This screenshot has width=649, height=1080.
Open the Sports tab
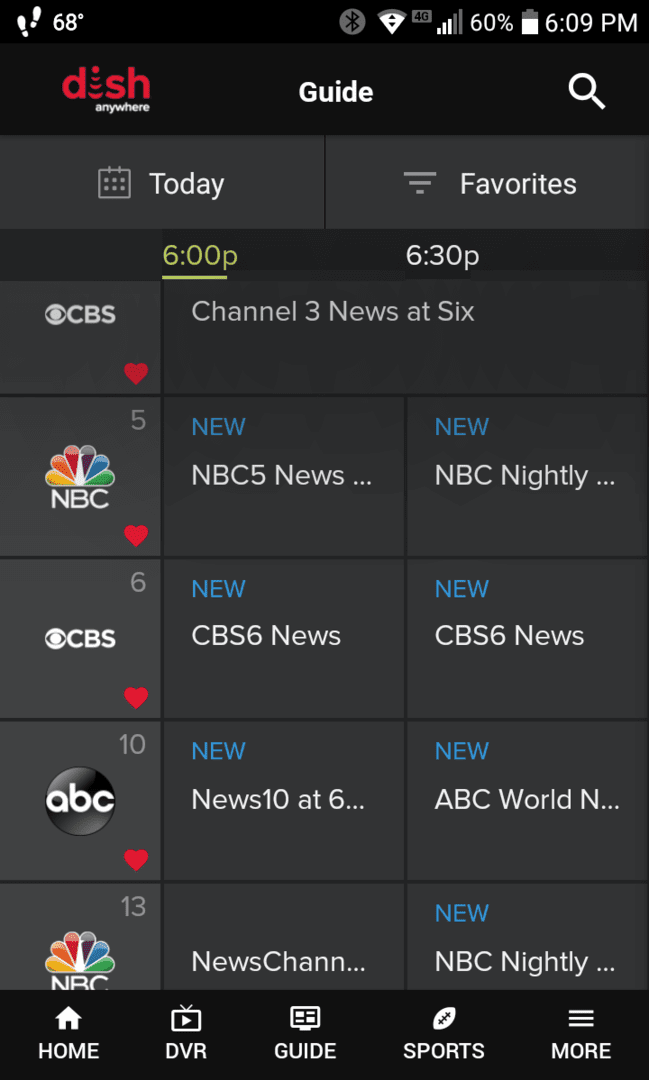[x=444, y=1034]
